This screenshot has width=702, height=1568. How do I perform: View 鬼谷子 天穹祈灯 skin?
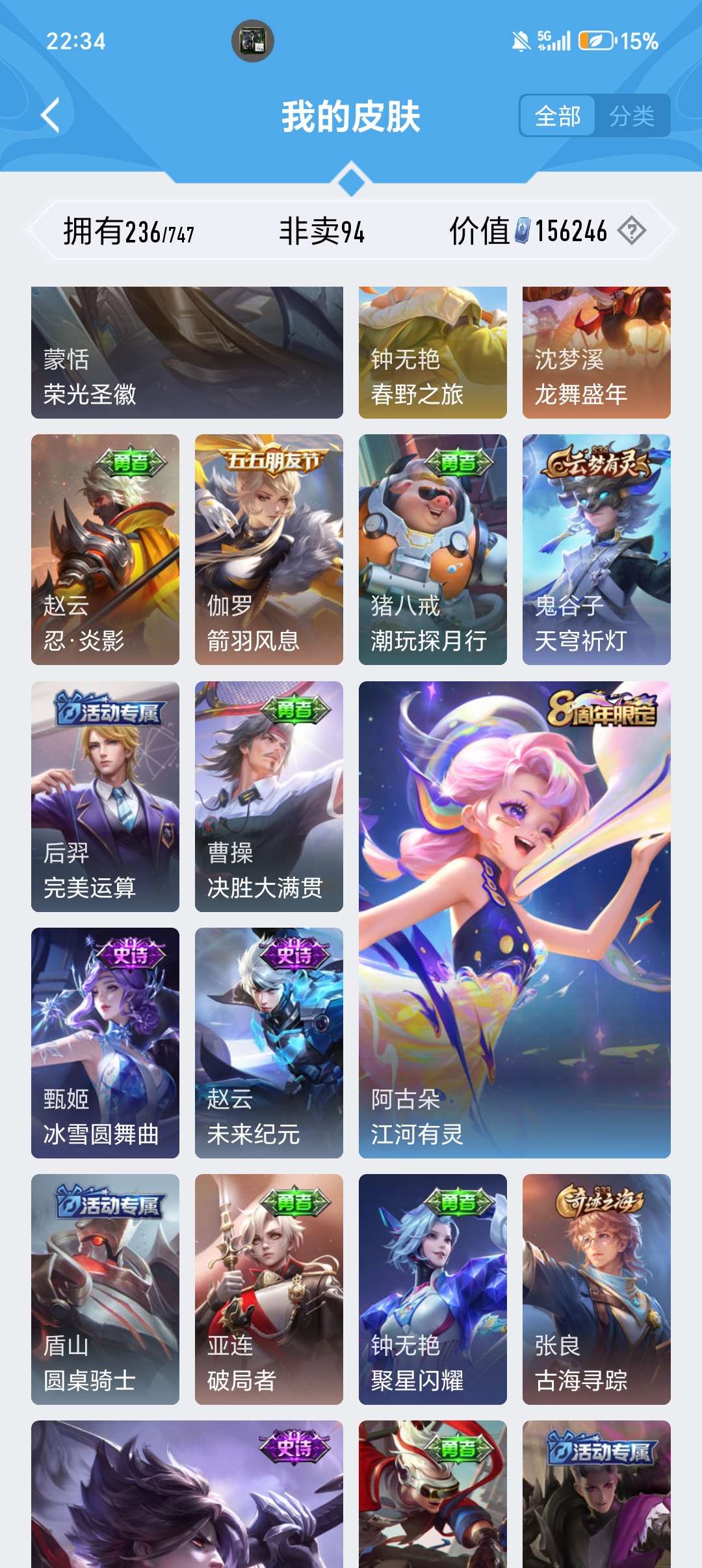[x=597, y=549]
